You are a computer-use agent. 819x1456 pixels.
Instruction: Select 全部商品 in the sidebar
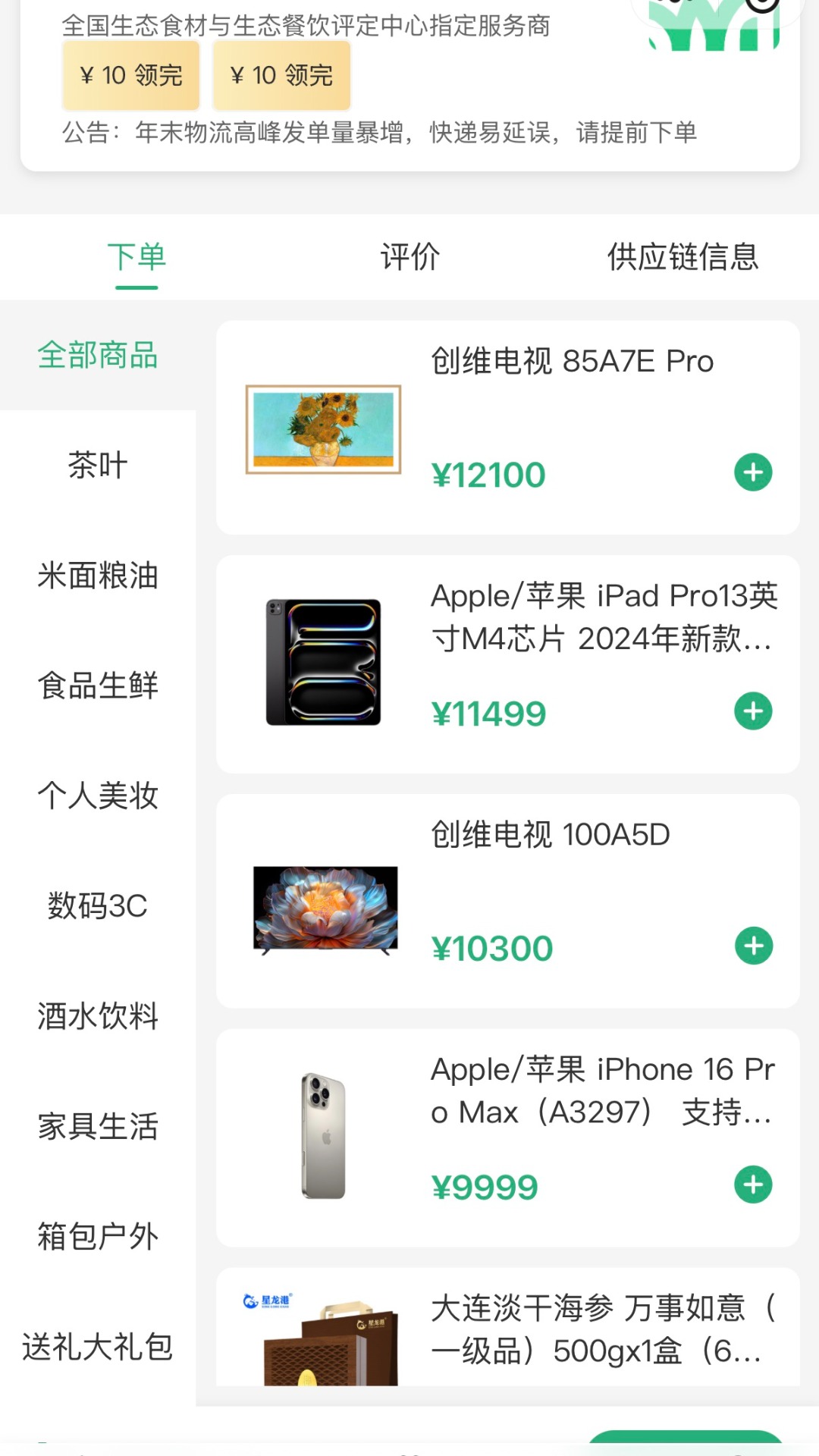(98, 356)
